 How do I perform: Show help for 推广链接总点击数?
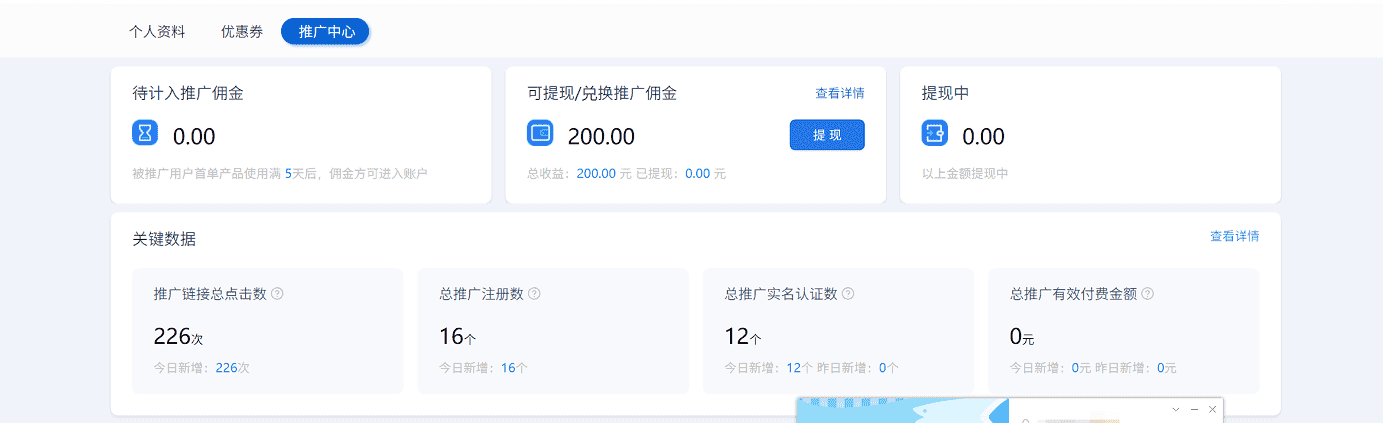click(x=277, y=294)
